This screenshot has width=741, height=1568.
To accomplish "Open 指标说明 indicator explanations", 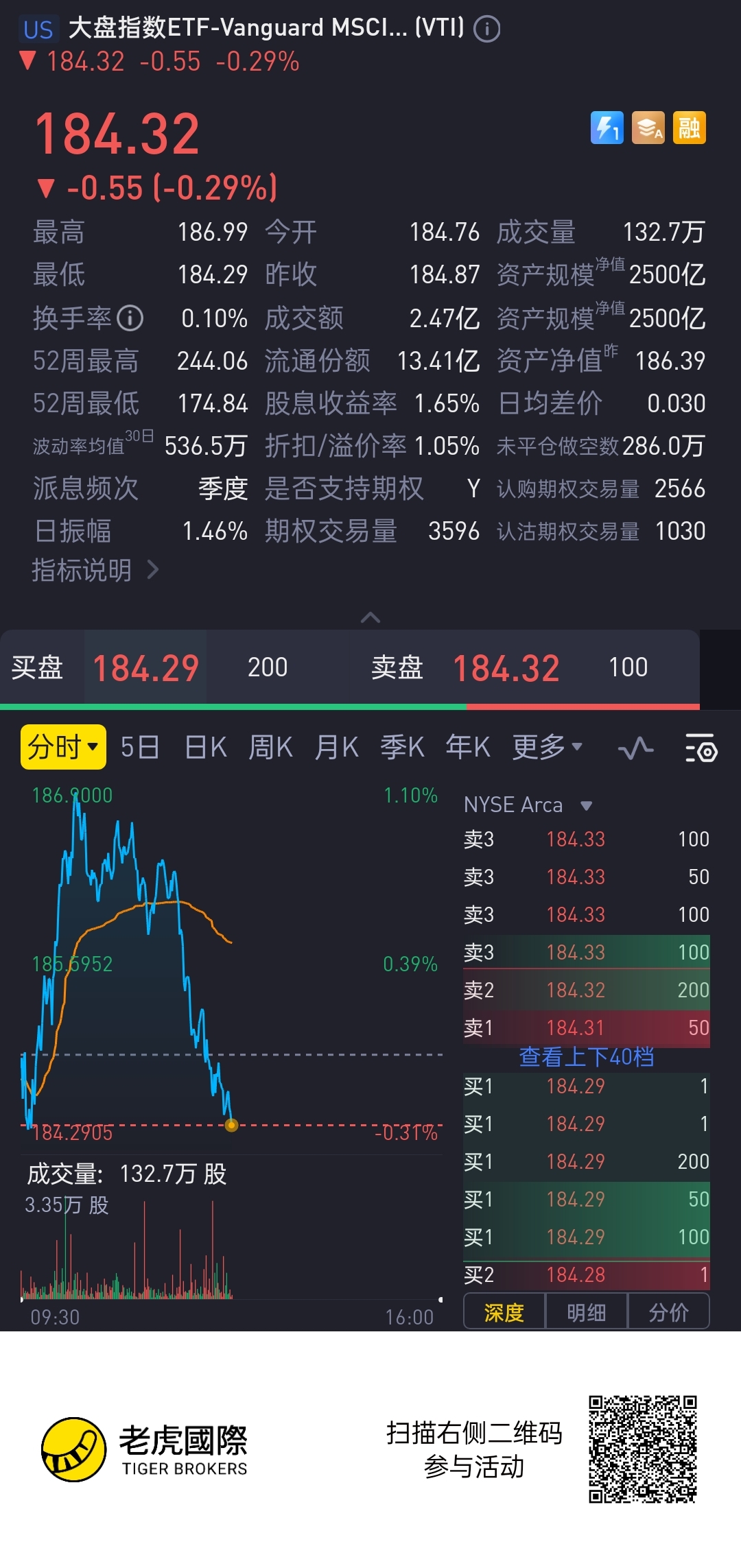I will pyautogui.click(x=95, y=570).
